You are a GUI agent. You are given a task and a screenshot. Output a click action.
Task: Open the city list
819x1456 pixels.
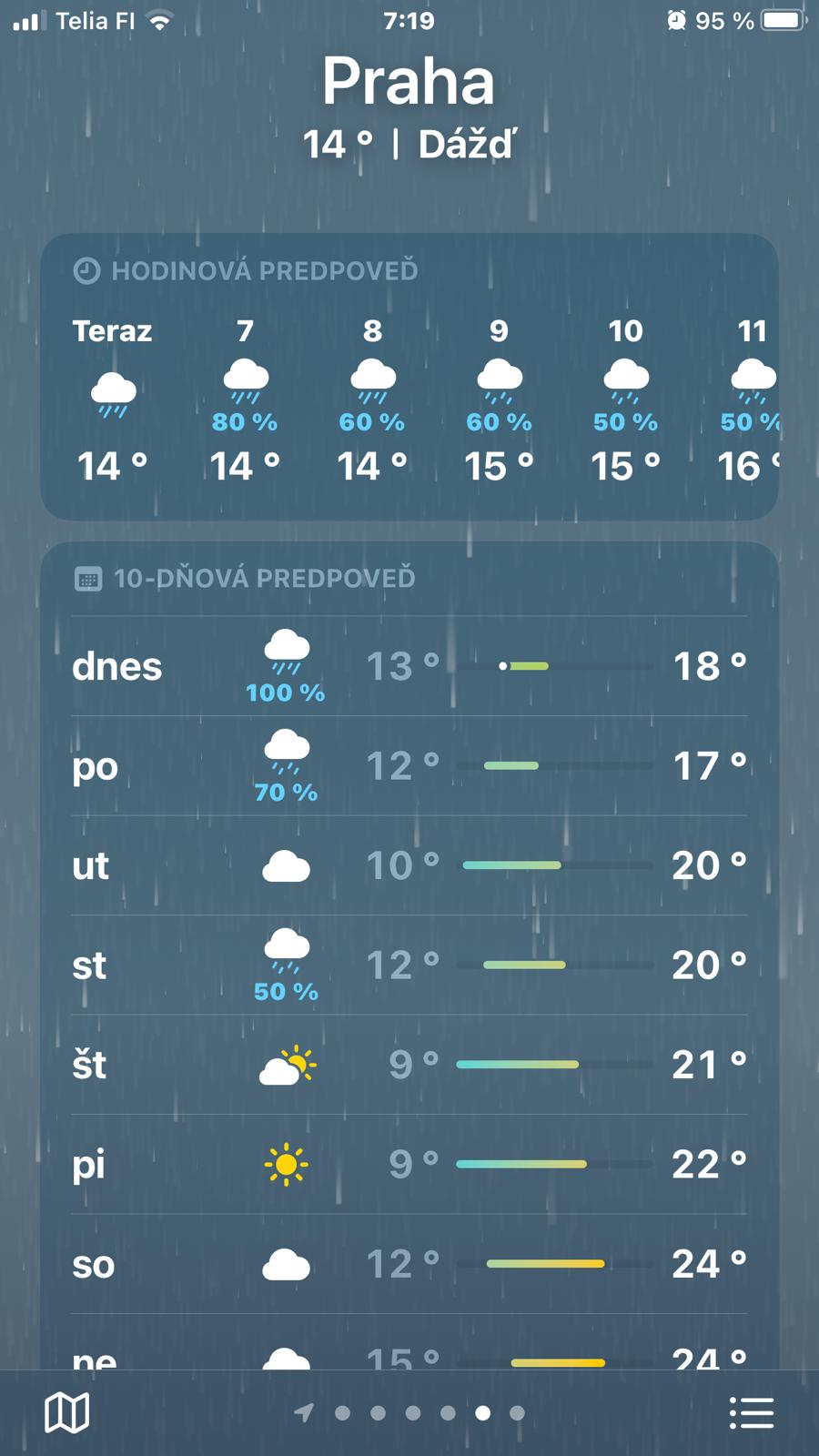click(752, 1412)
